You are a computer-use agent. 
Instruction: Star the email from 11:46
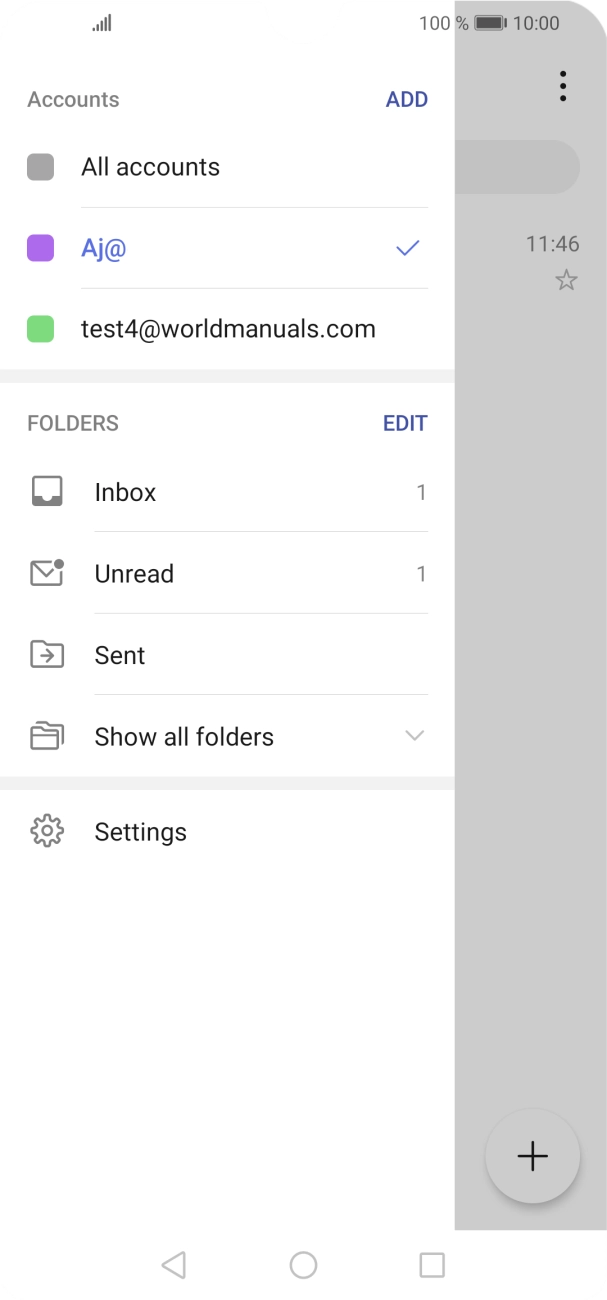coord(566,281)
